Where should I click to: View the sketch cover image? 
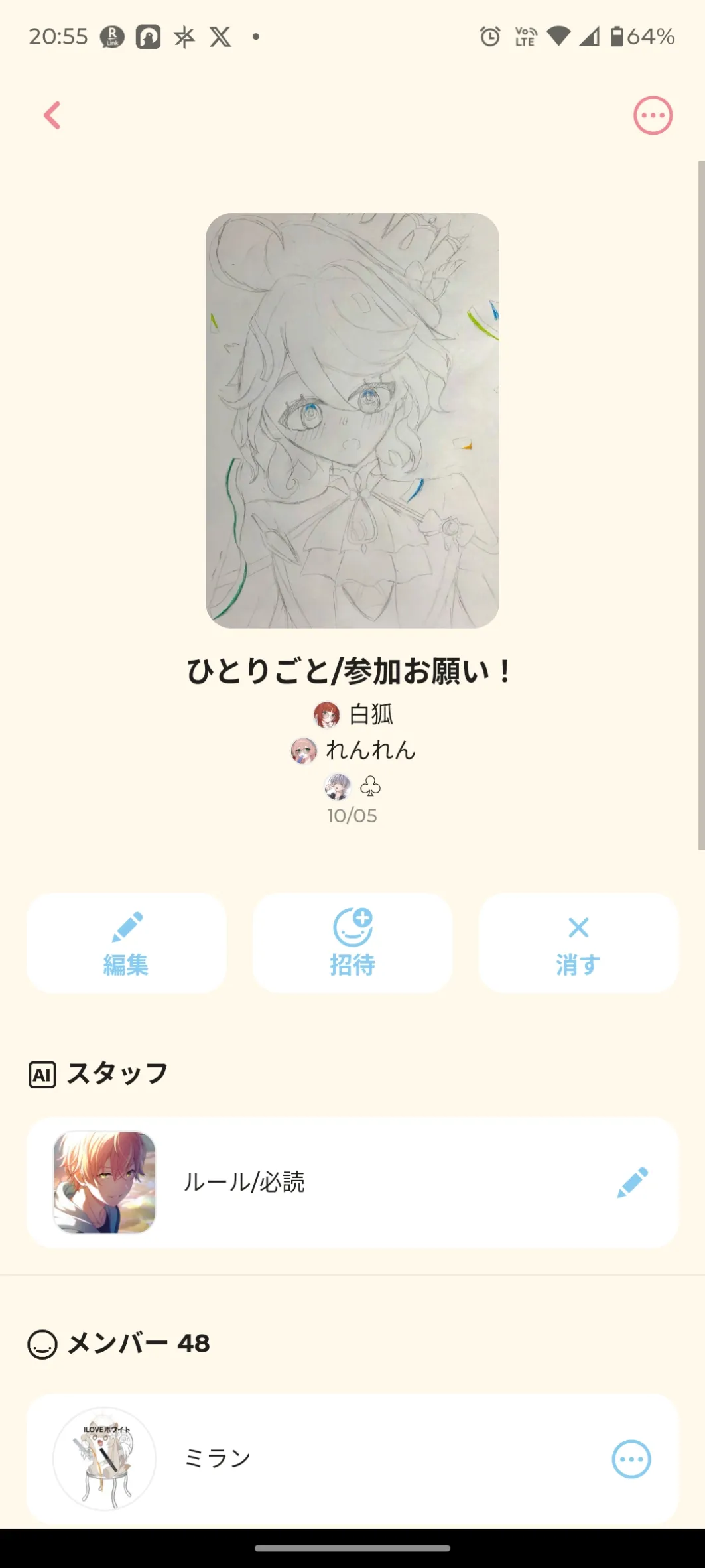(352, 421)
